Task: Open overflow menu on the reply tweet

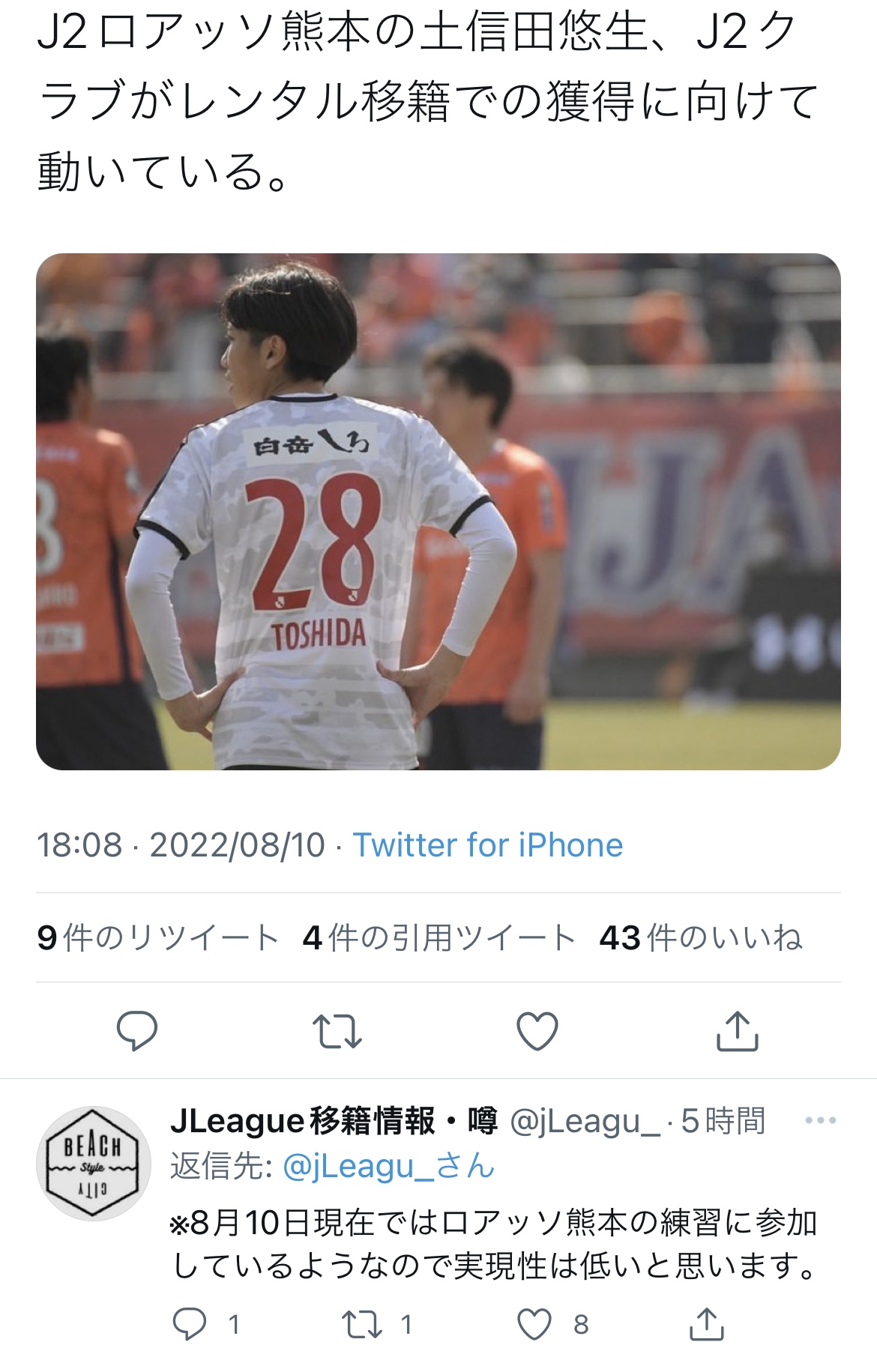Action: pos(820,1121)
